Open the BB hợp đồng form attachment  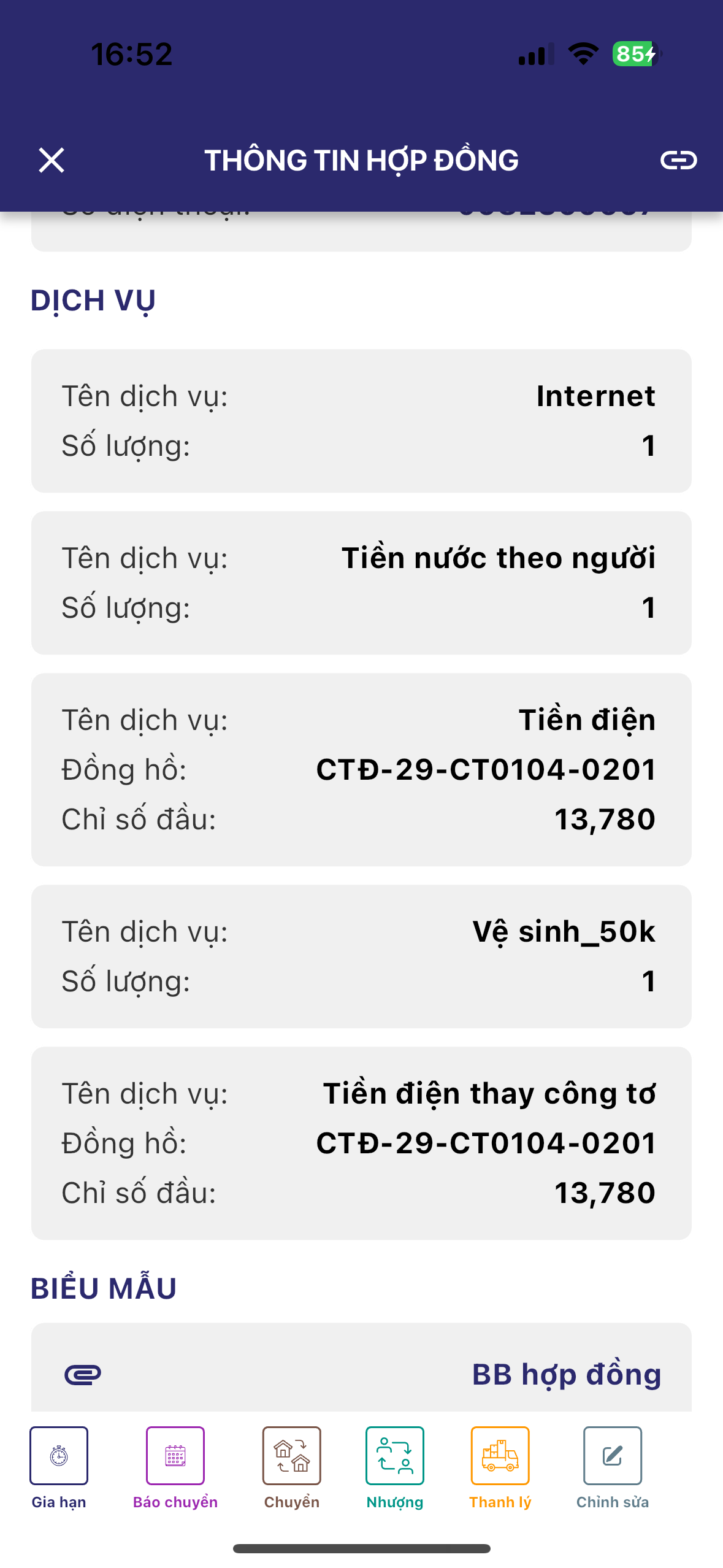(566, 1374)
